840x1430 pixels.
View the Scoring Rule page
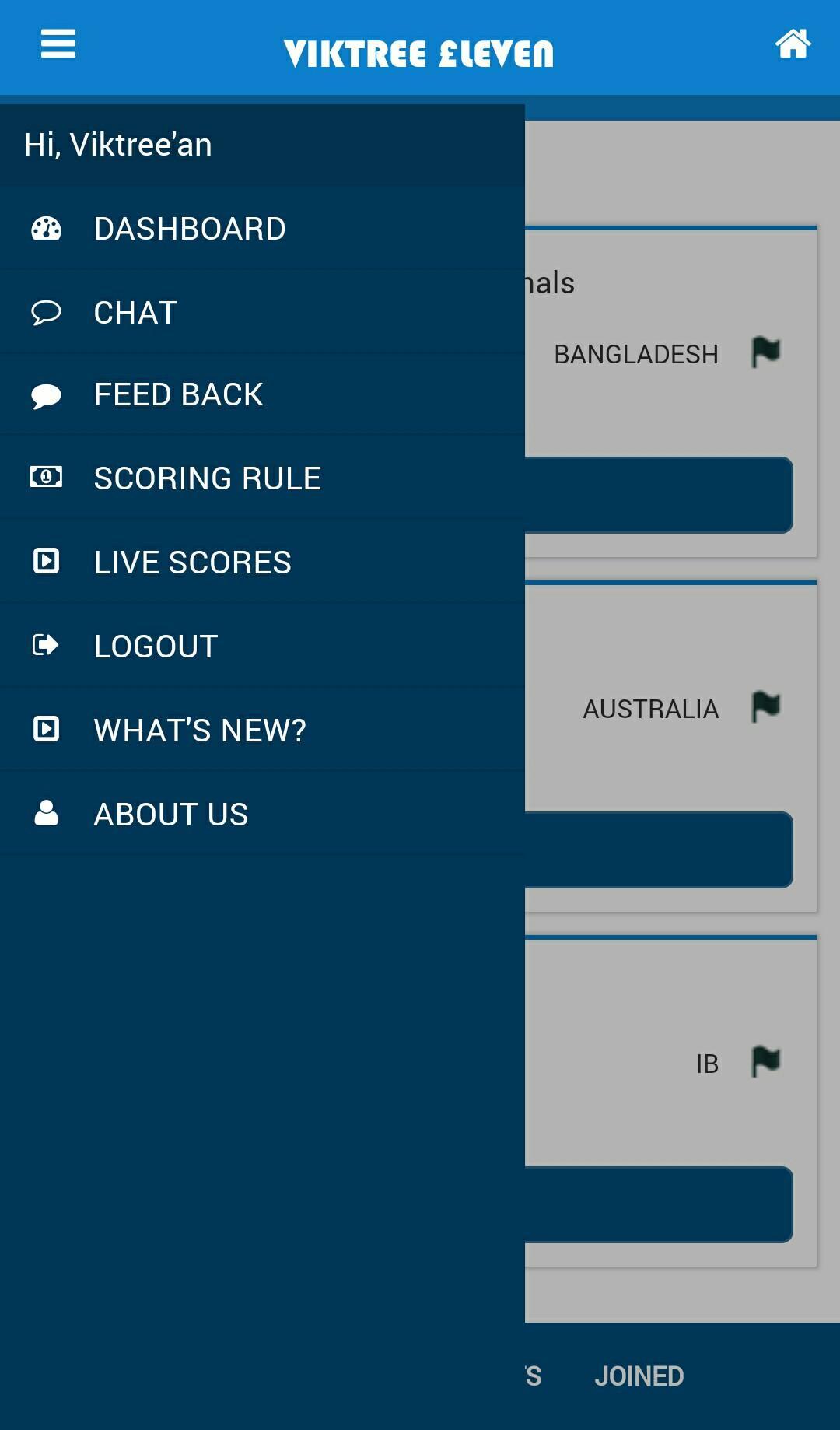(x=207, y=478)
